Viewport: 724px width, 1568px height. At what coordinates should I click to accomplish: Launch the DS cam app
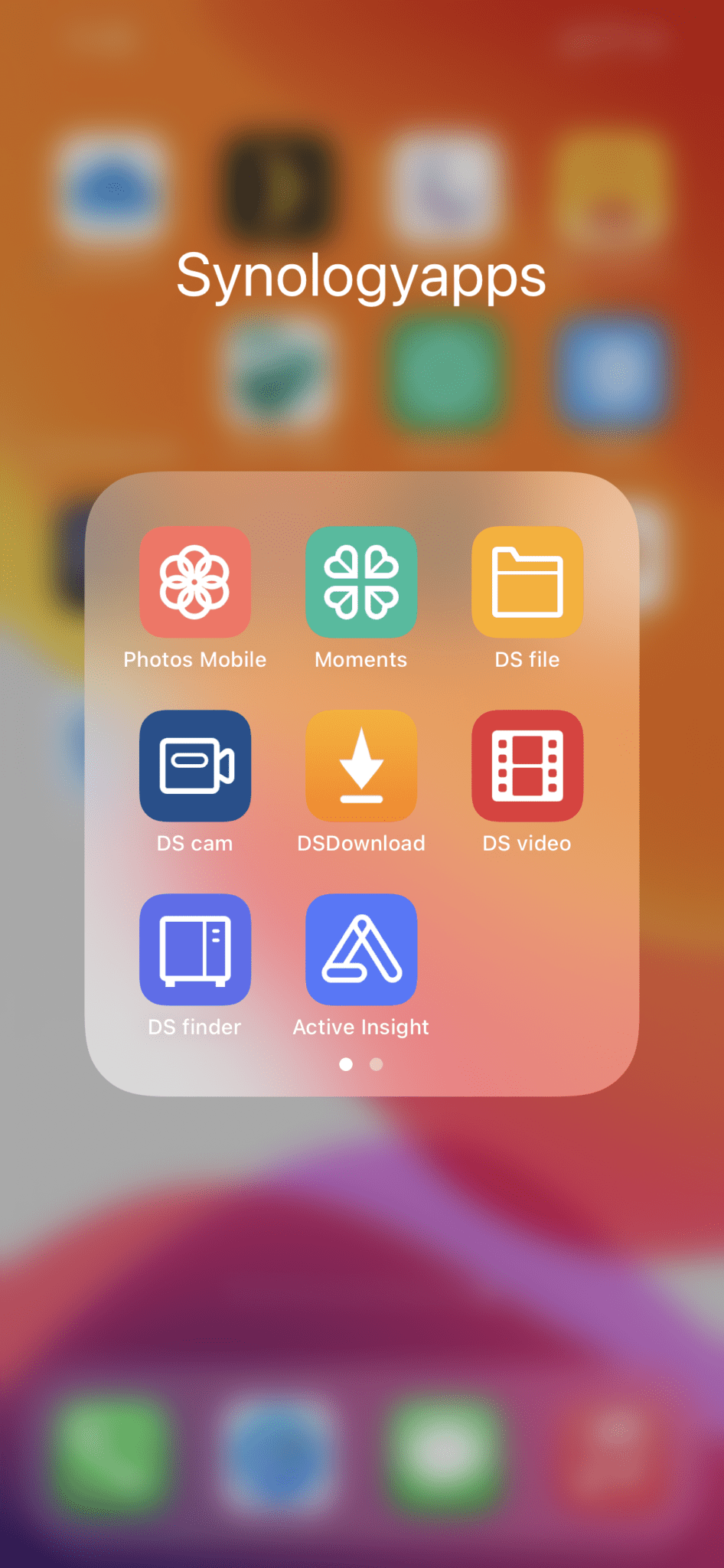[195, 766]
